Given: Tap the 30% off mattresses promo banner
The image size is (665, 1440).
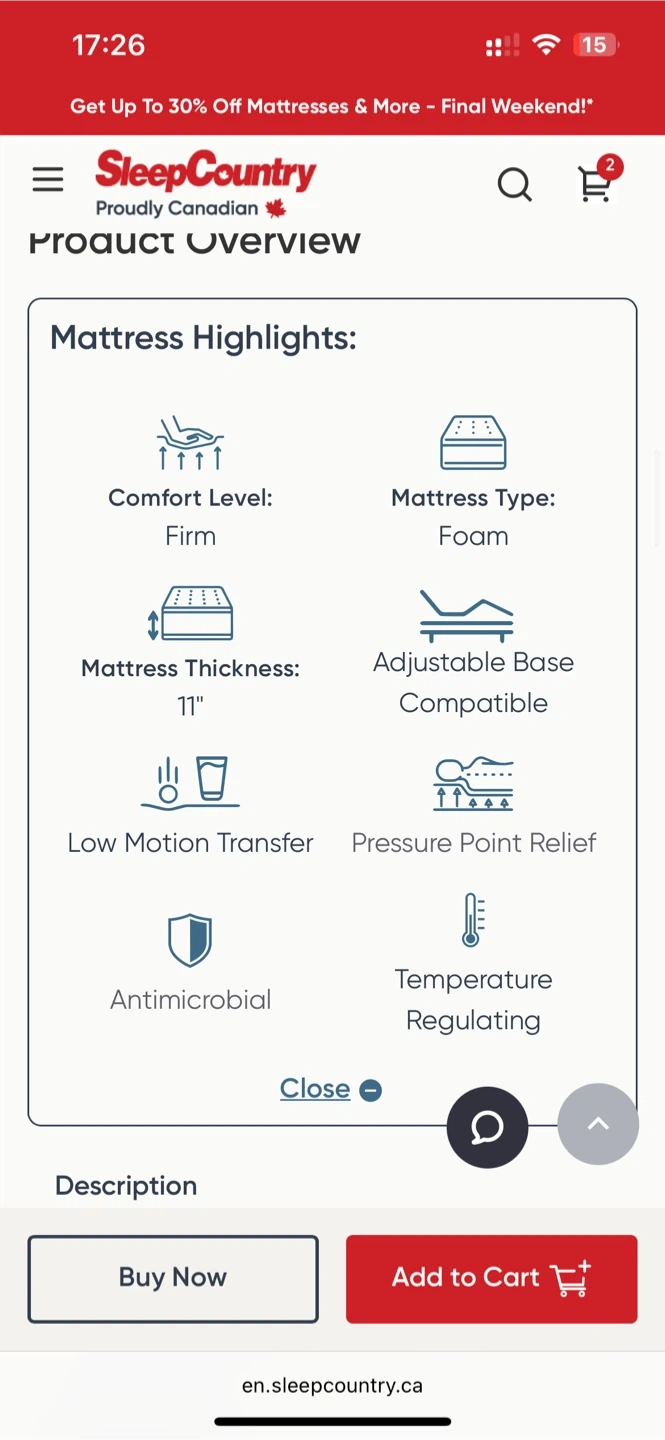Looking at the screenshot, I should point(332,106).
